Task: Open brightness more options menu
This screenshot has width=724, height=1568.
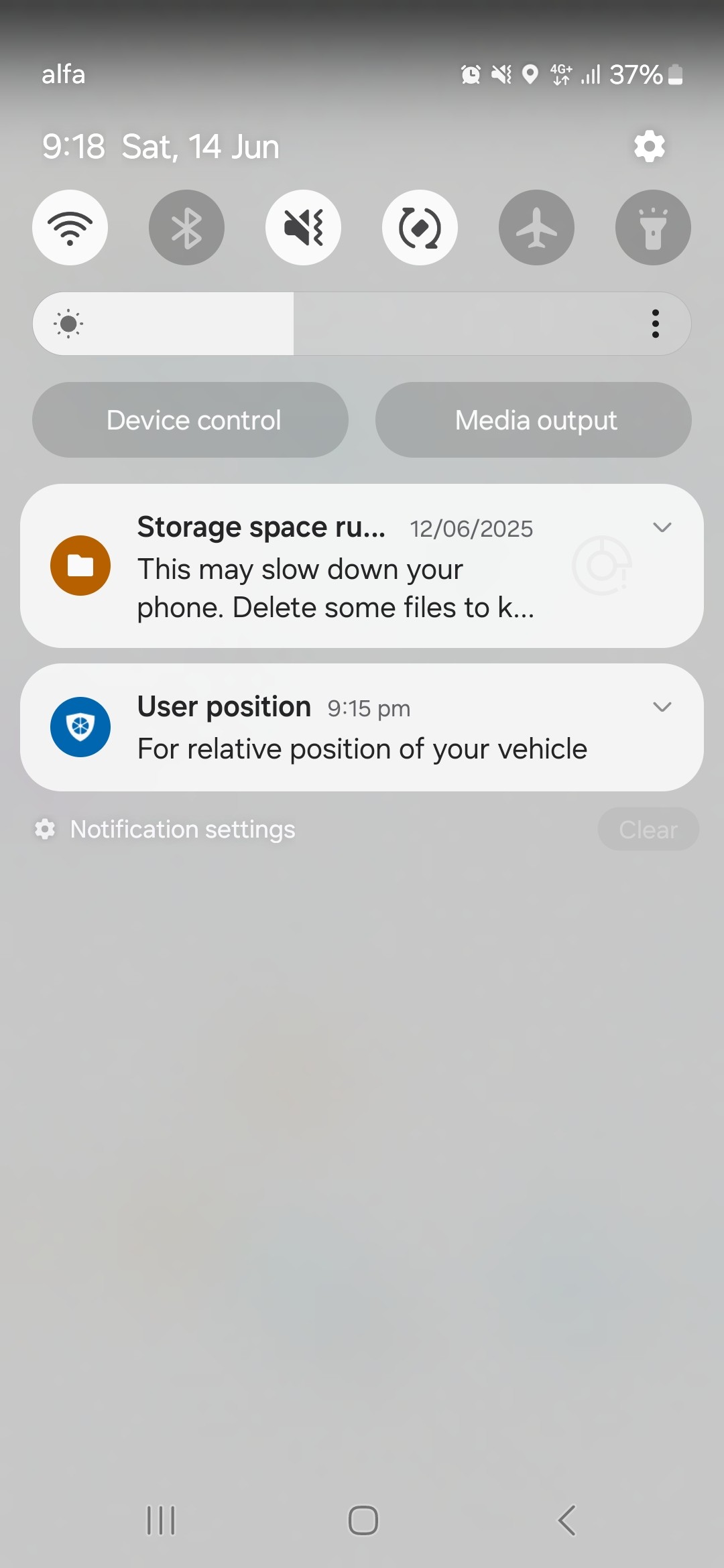Action: [655, 324]
